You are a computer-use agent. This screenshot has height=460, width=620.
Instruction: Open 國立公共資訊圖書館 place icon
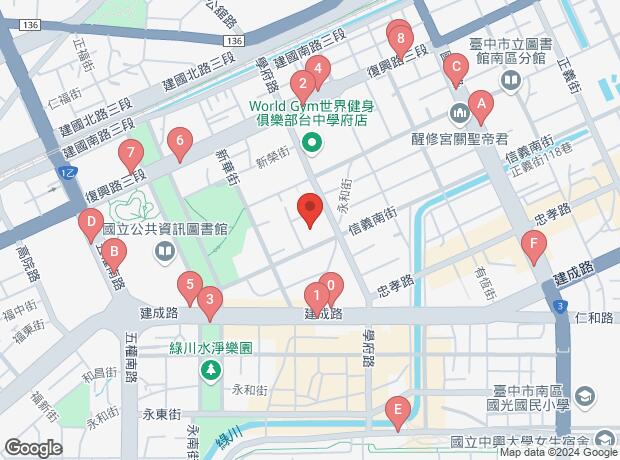tap(162, 250)
